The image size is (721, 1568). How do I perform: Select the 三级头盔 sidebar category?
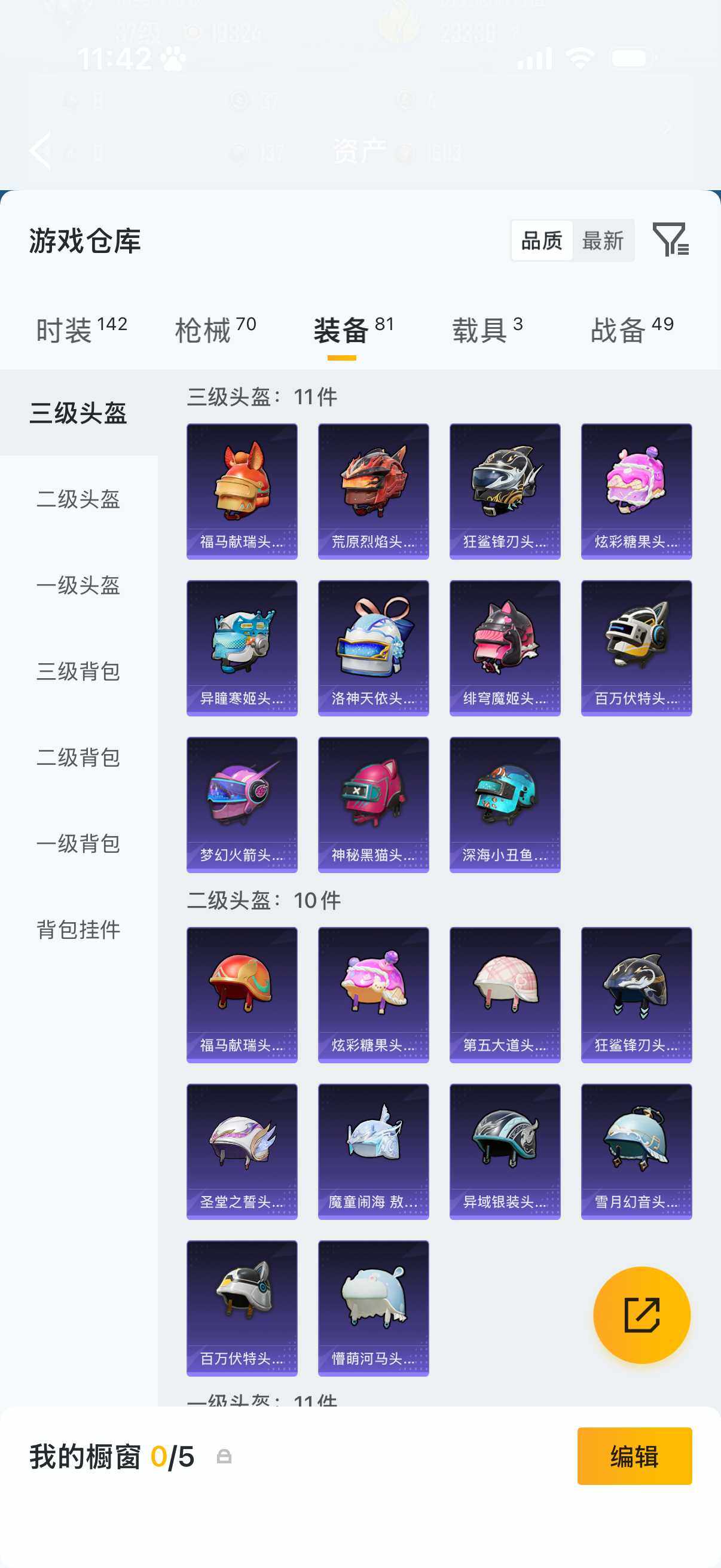coord(79,413)
